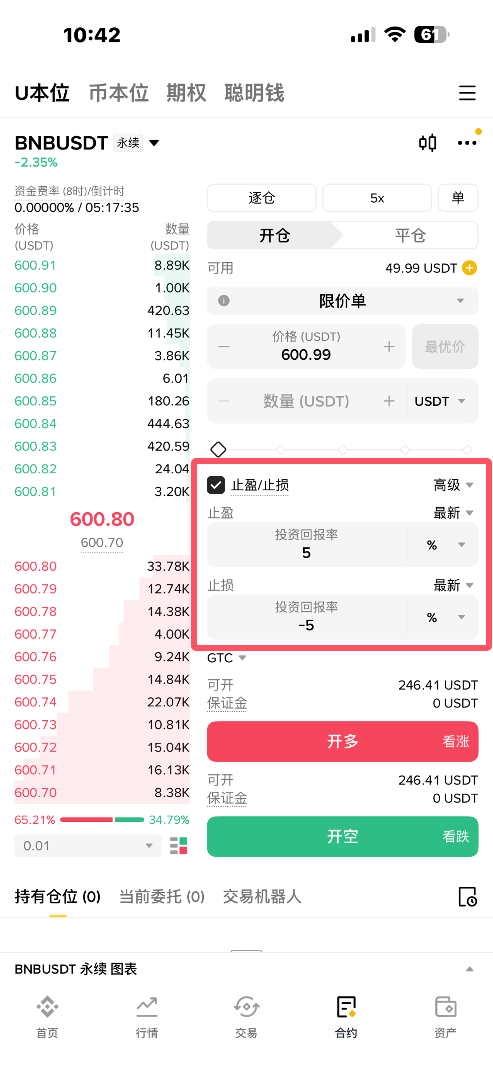Tap the 最优价 button

click(445, 346)
